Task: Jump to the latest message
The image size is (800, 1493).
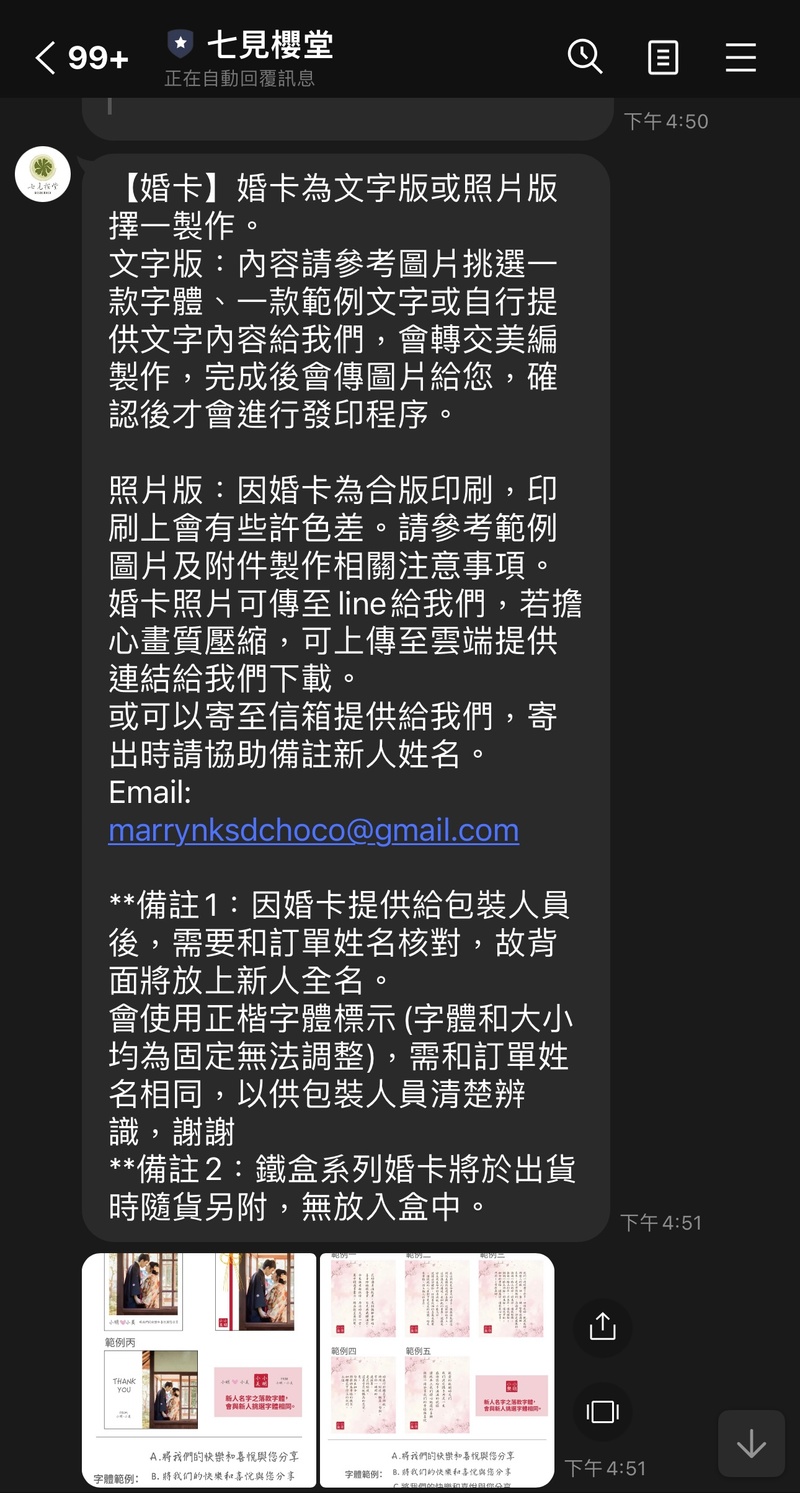Action: tap(751, 1443)
